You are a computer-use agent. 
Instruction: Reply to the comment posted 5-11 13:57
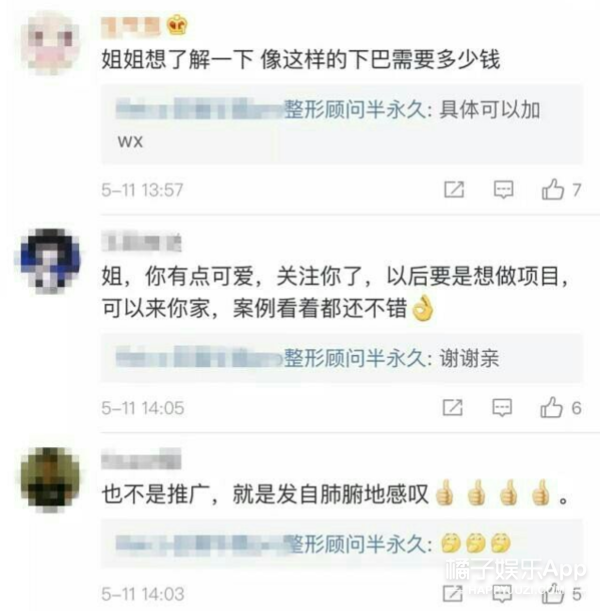[504, 189]
